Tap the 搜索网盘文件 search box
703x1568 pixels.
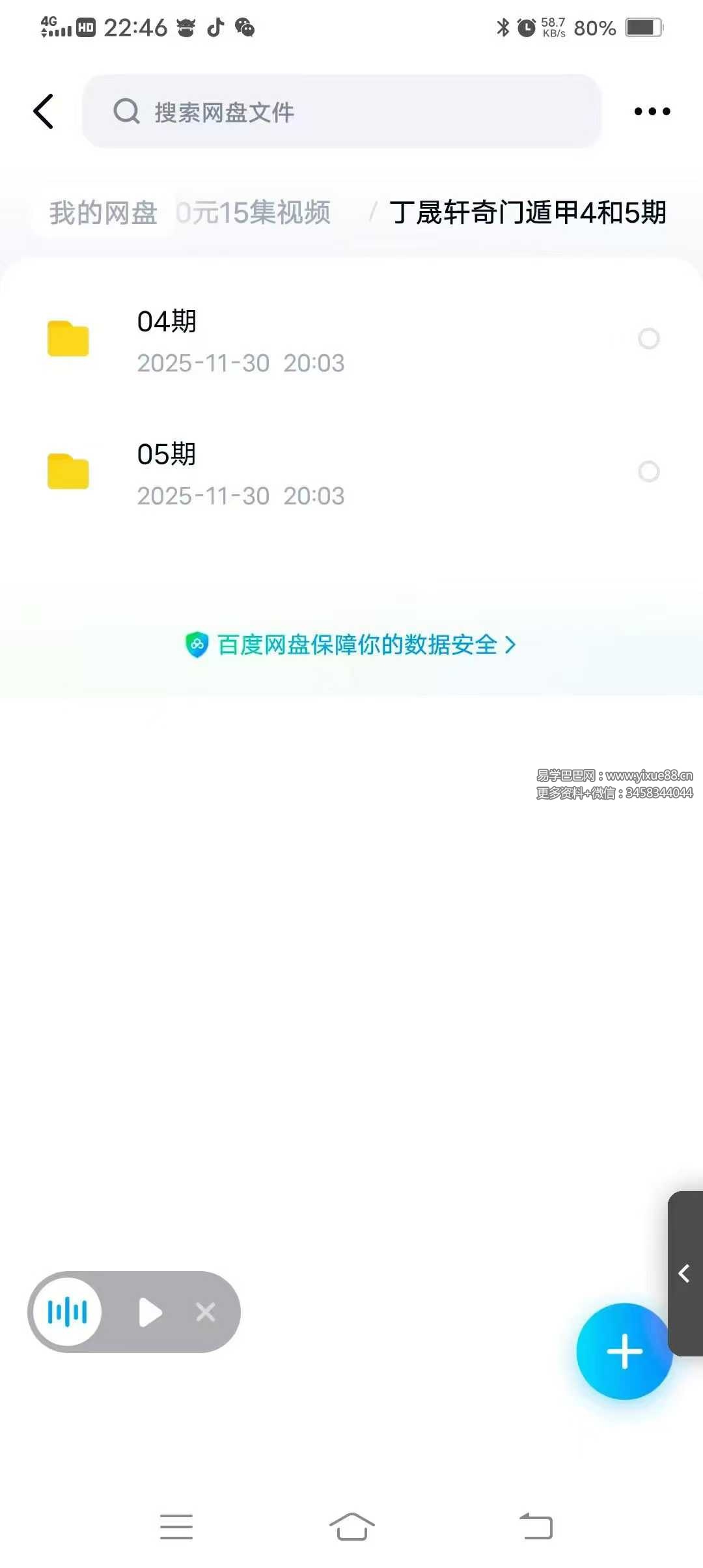point(341,111)
